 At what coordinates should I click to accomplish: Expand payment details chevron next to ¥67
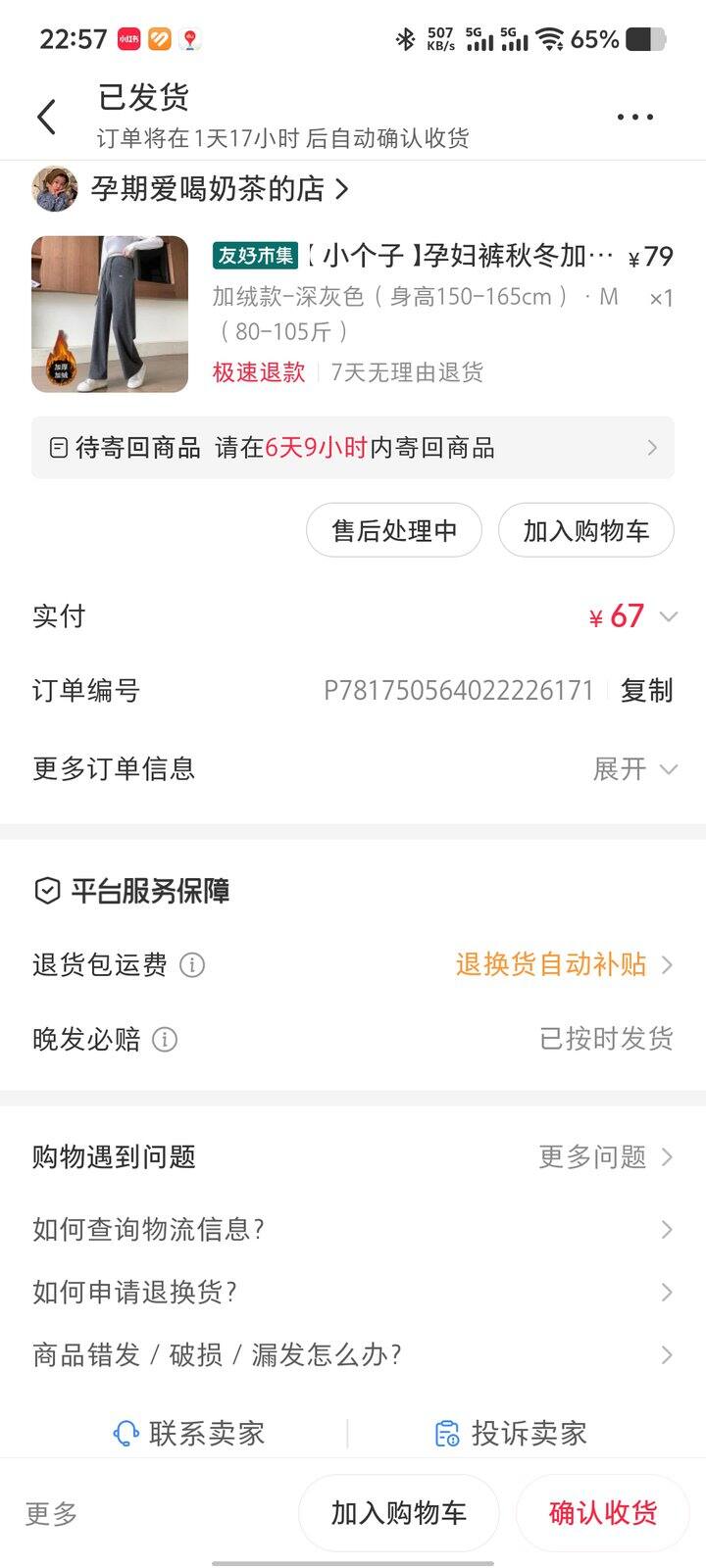669,616
